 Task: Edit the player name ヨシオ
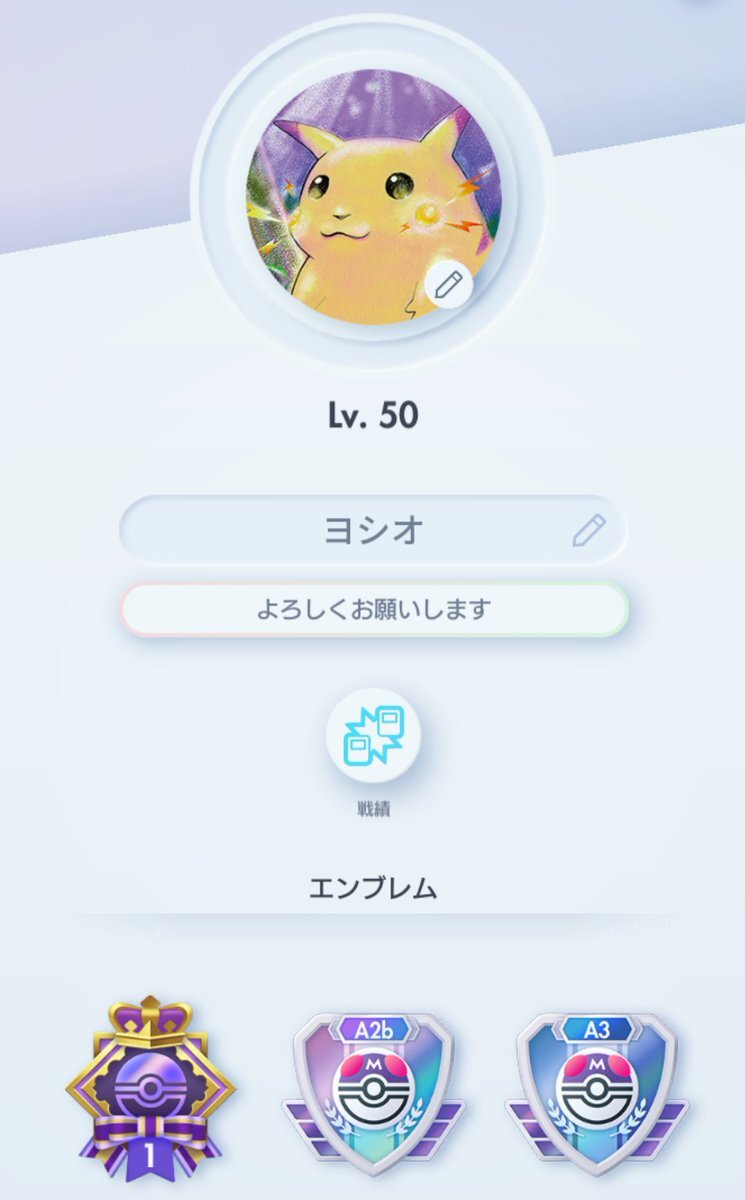pos(589,530)
